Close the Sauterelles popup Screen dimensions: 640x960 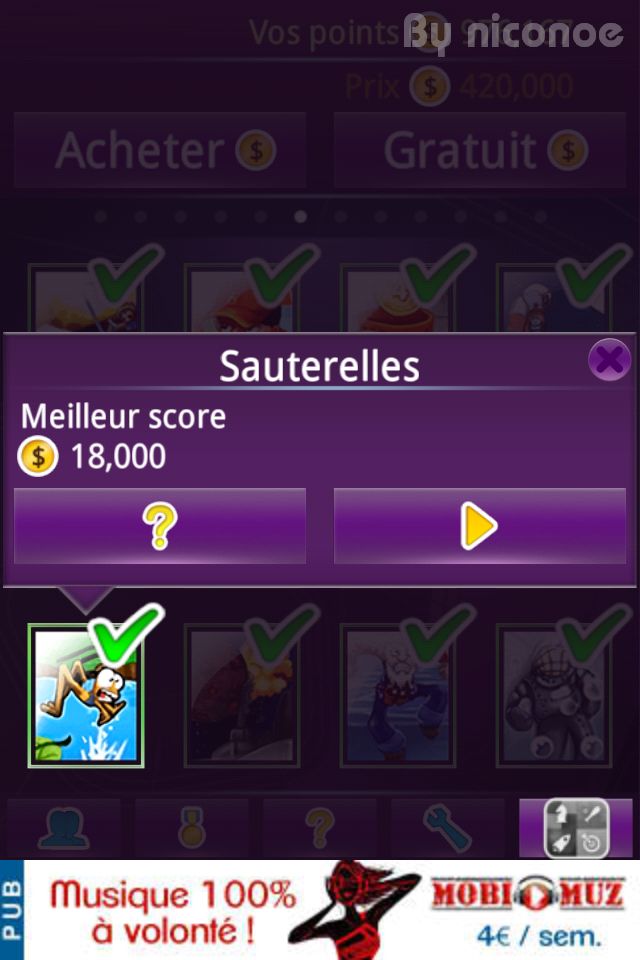pyautogui.click(x=608, y=358)
